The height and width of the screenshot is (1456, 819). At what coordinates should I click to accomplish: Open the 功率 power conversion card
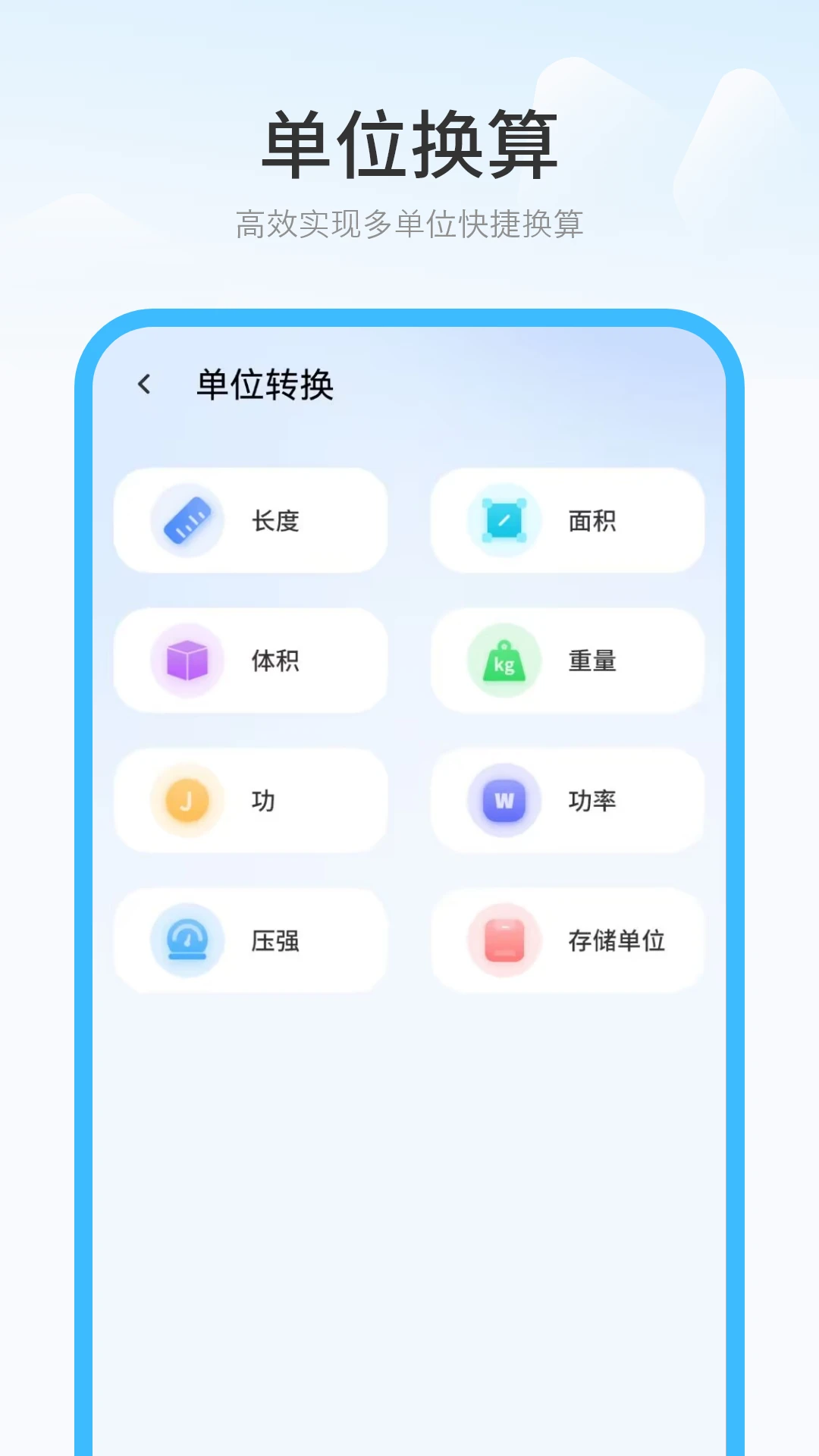[x=567, y=801]
